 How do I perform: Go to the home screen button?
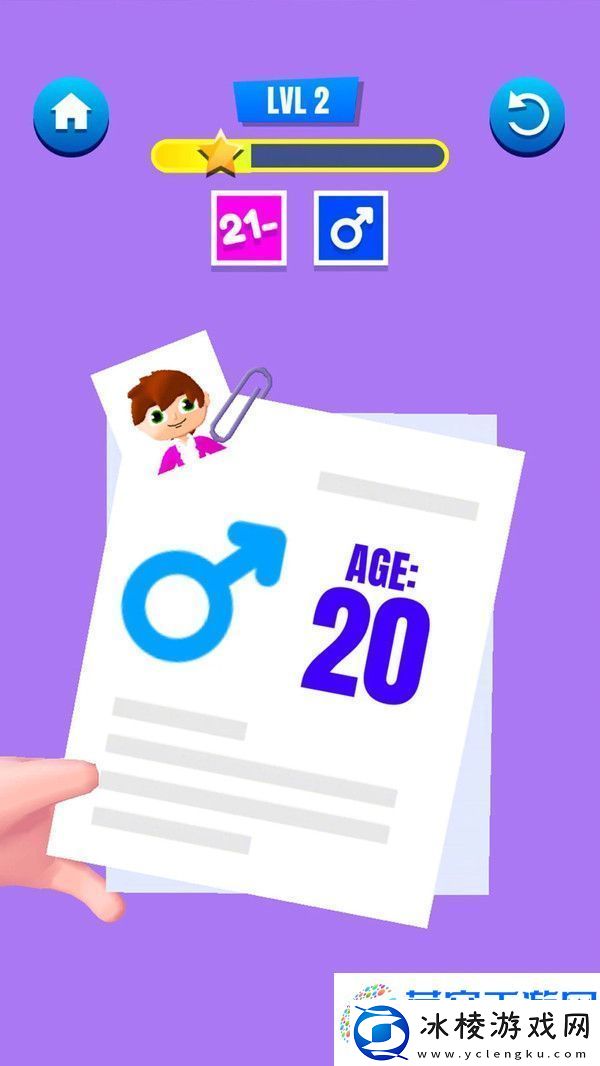click(x=71, y=115)
